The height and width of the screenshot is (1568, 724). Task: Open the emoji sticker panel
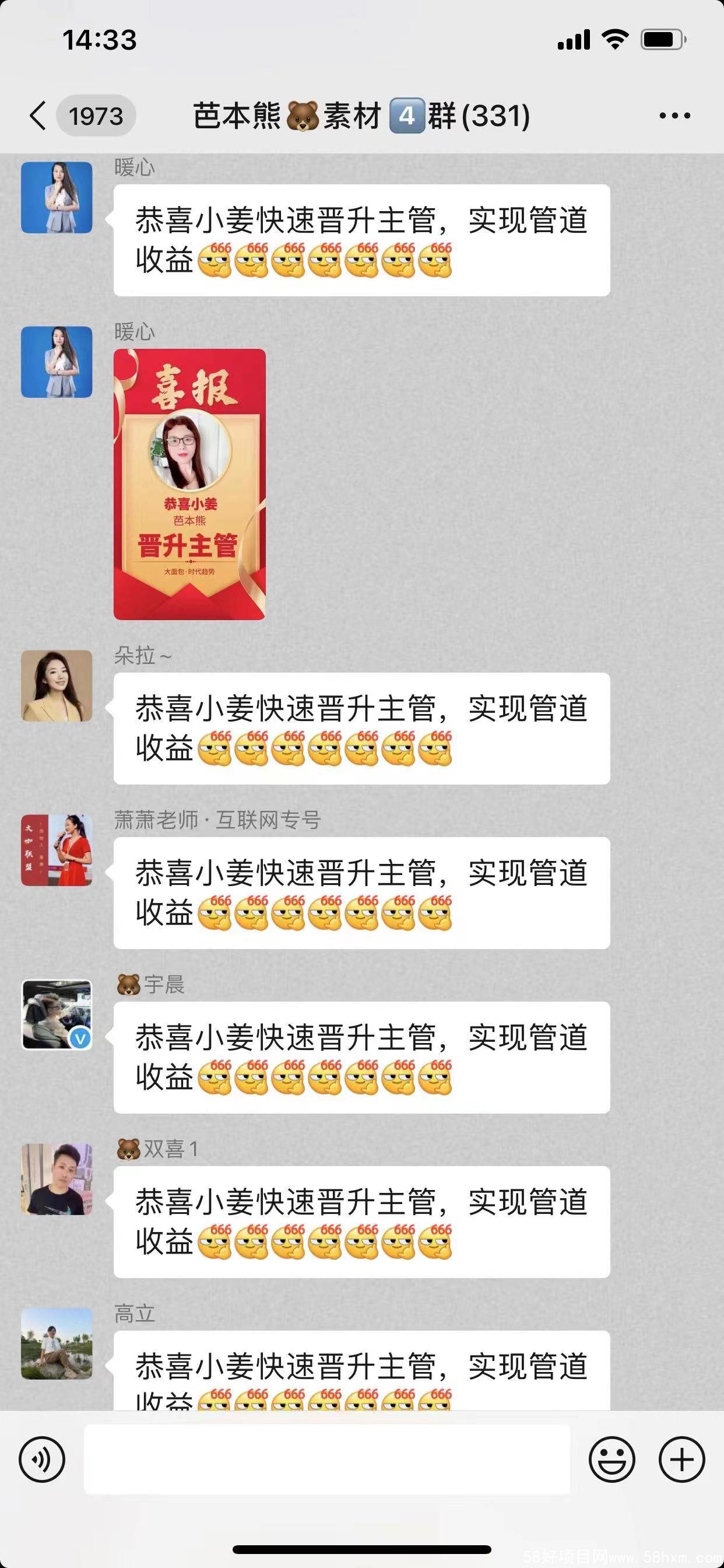611,1459
